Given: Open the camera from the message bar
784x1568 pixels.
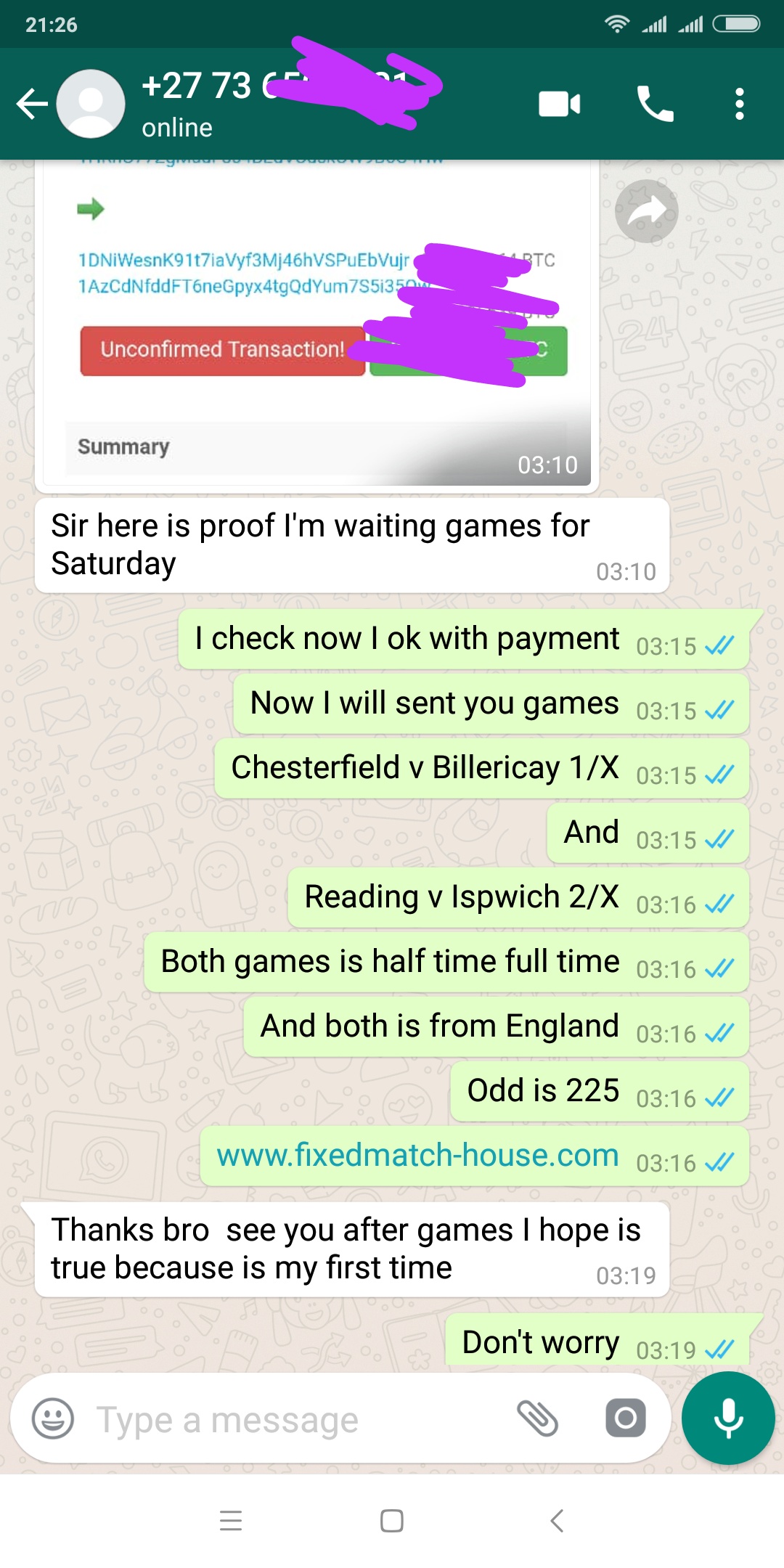Looking at the screenshot, I should click(625, 1418).
